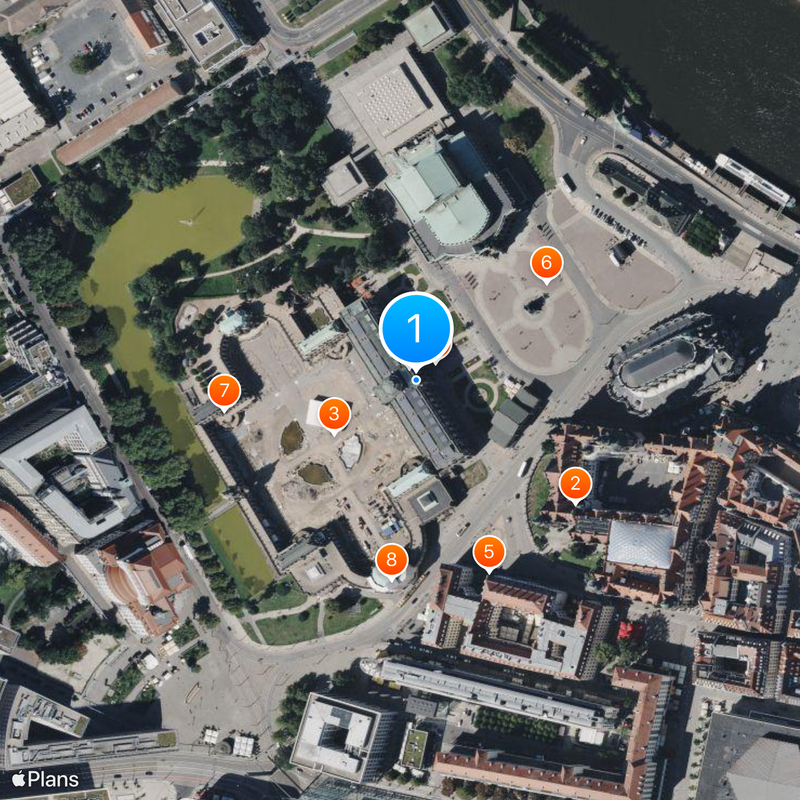Open map pin number 7
The height and width of the screenshot is (800, 800).
[x=224, y=390]
